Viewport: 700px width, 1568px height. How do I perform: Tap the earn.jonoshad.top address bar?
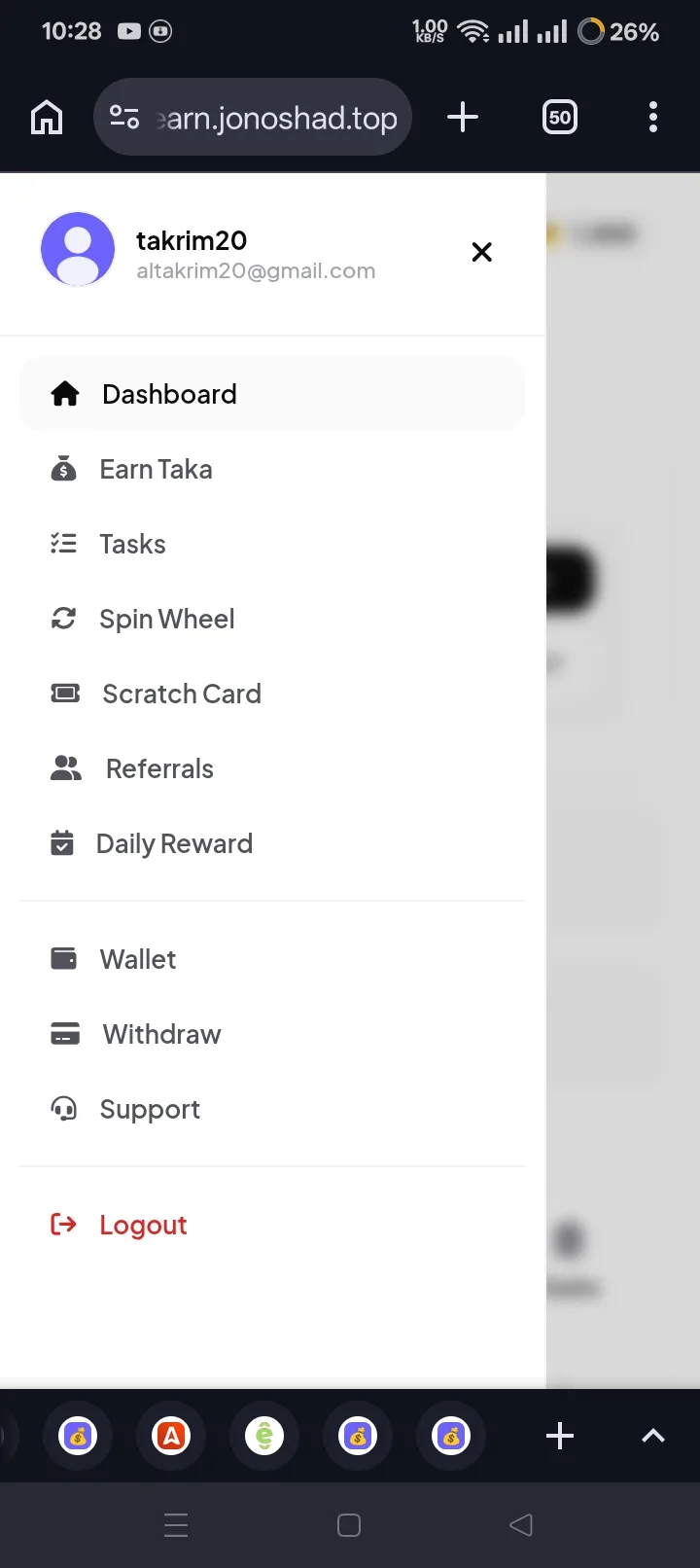tap(253, 118)
